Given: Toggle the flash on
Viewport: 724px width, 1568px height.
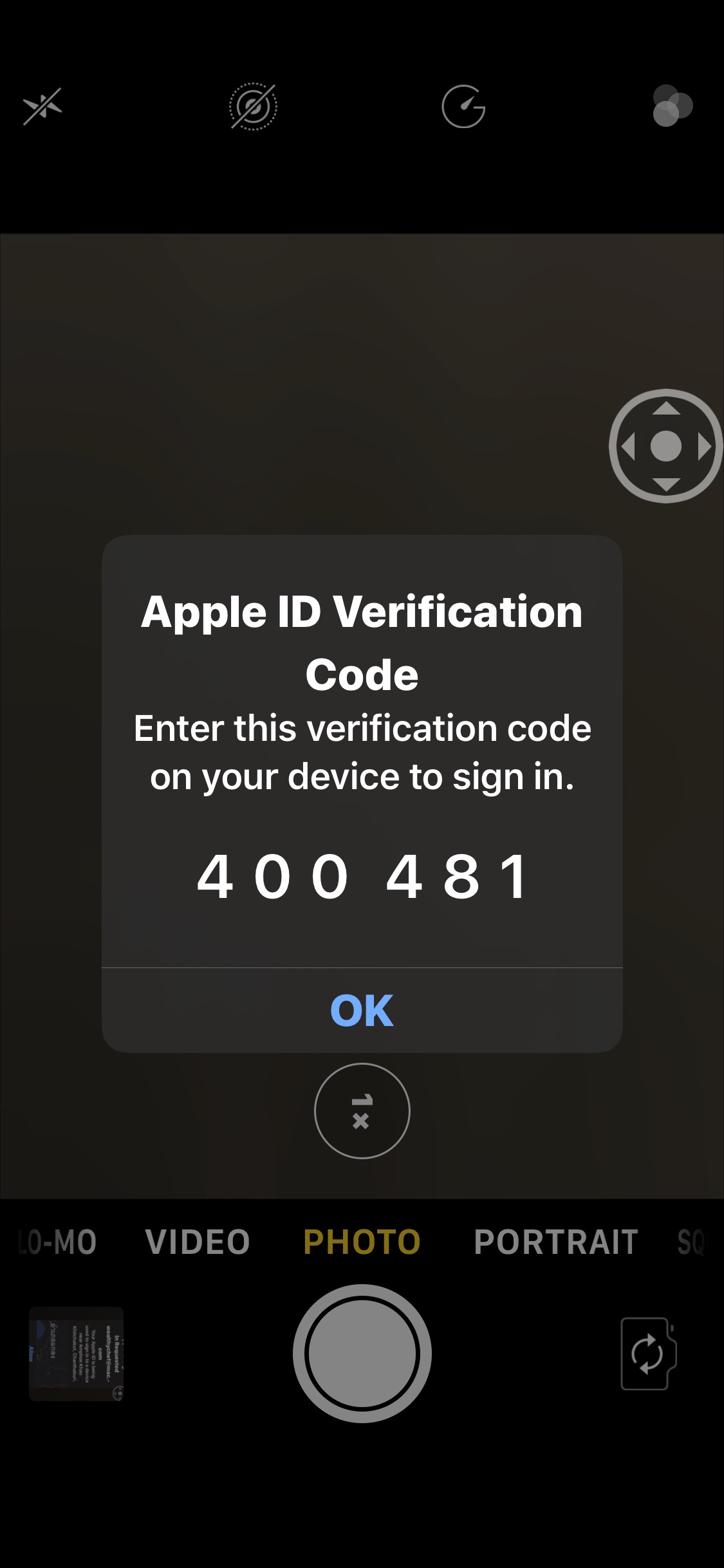Looking at the screenshot, I should (x=43, y=107).
